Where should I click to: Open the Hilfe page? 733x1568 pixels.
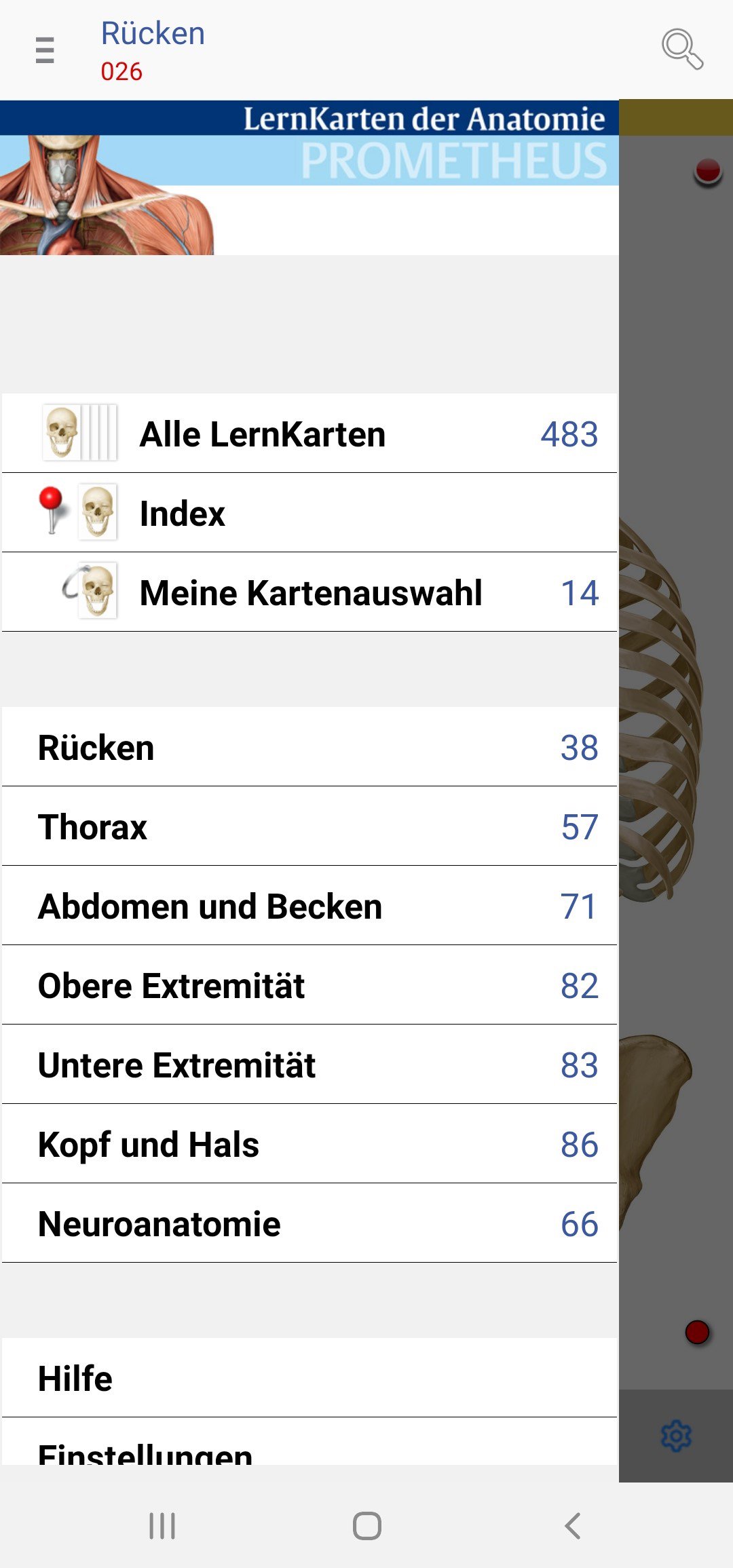(309, 1378)
